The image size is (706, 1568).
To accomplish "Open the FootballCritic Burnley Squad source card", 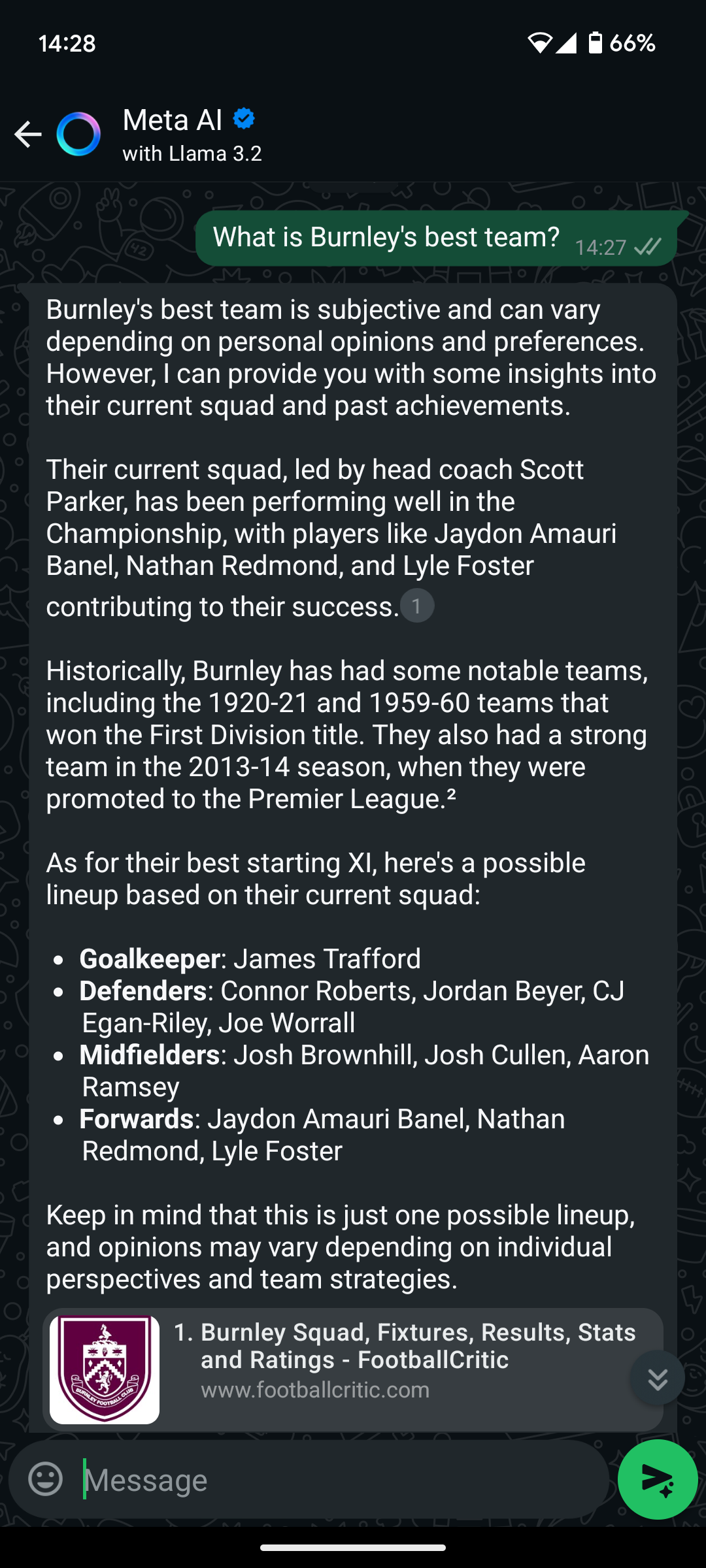I will tap(353, 1369).
